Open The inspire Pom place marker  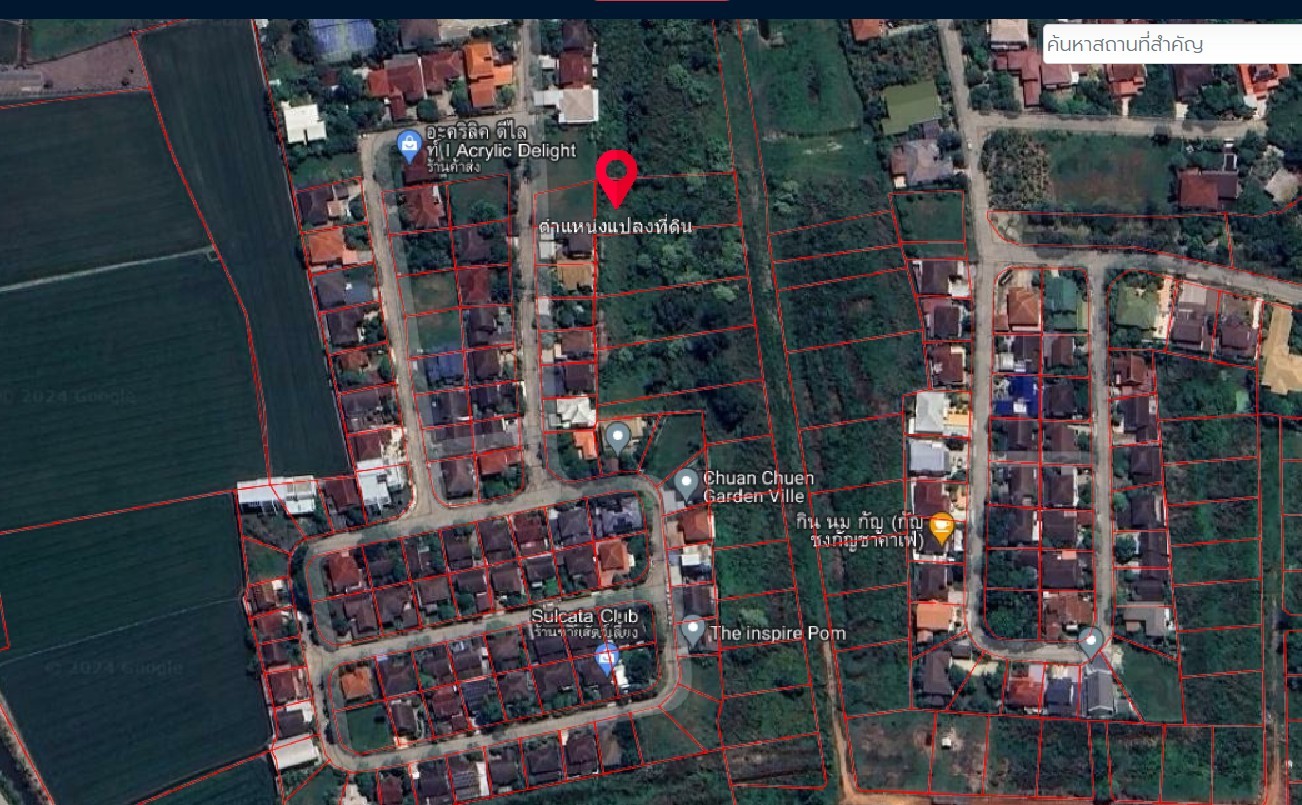[x=693, y=630]
